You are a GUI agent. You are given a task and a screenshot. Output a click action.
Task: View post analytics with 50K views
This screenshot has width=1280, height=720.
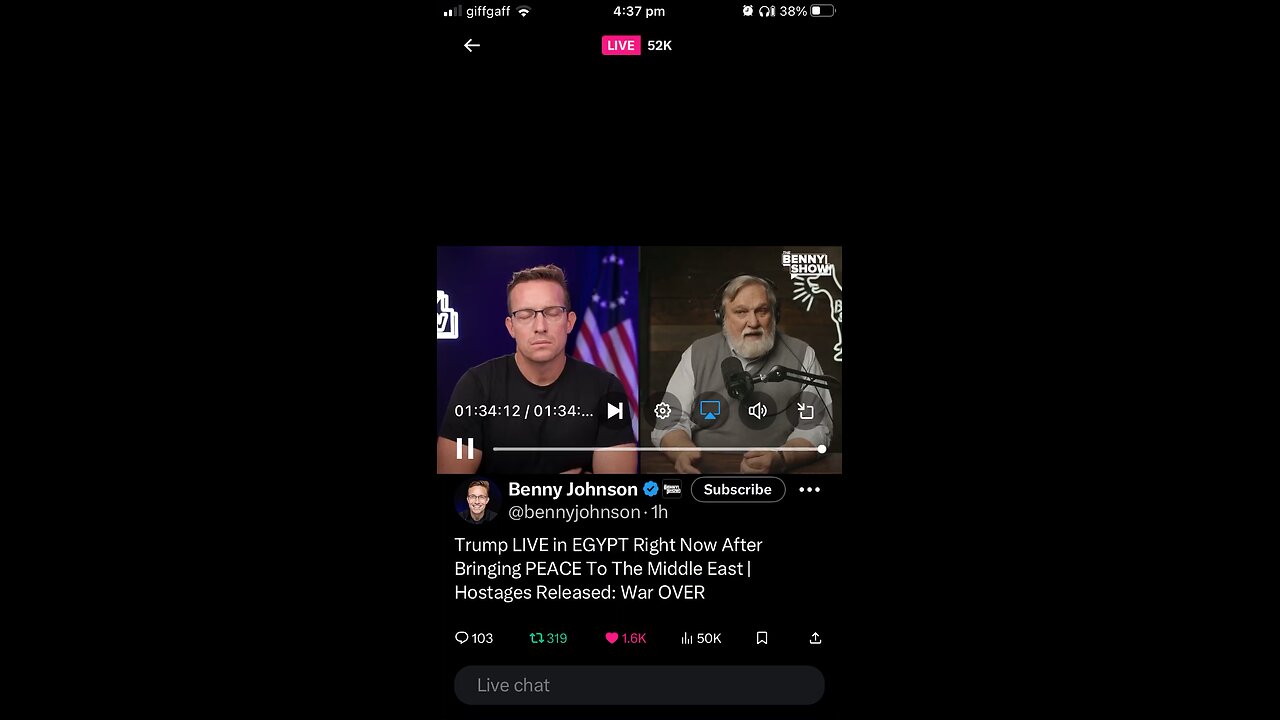pos(701,638)
